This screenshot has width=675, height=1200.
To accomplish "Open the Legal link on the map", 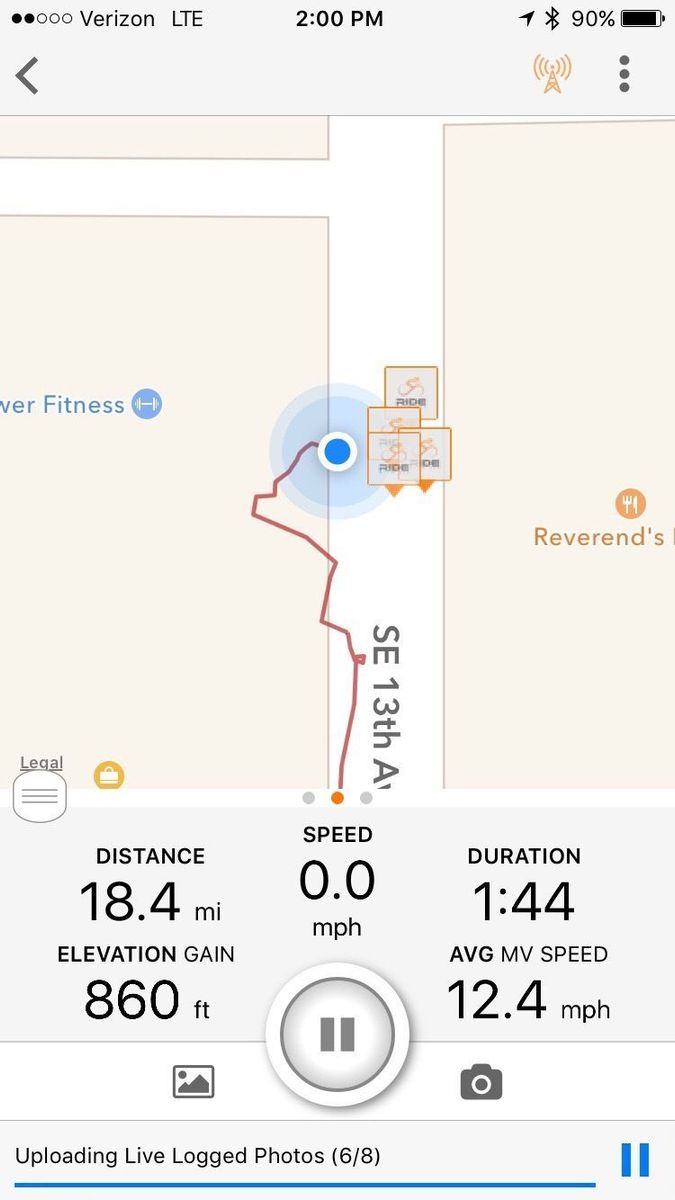I will coord(41,763).
